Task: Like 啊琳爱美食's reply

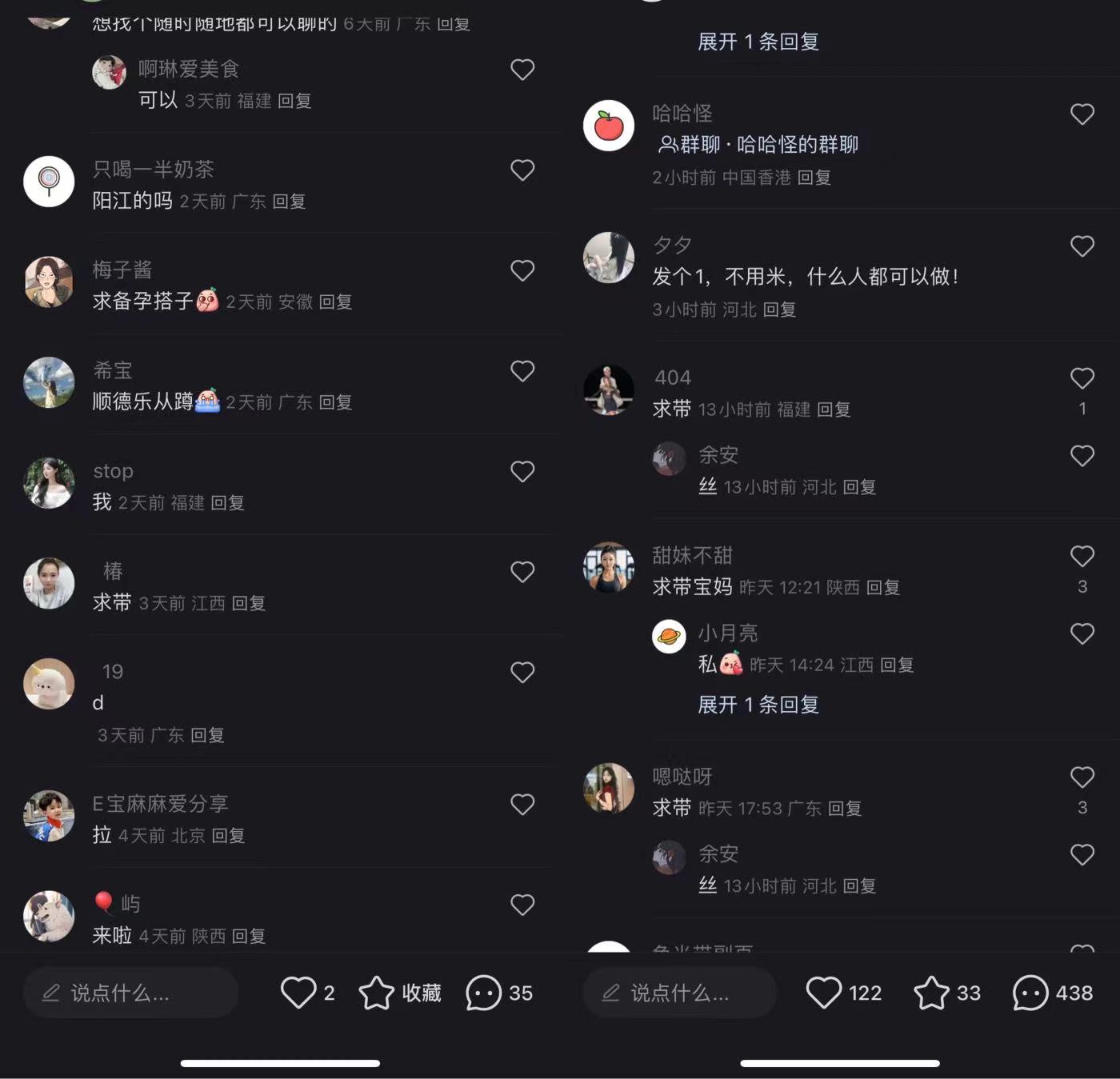Action: click(522, 70)
